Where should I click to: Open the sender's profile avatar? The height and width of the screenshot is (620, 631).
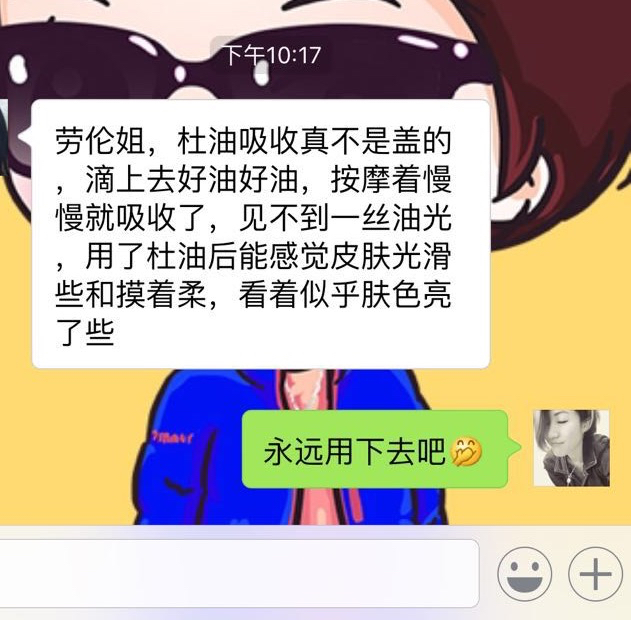coord(571,448)
